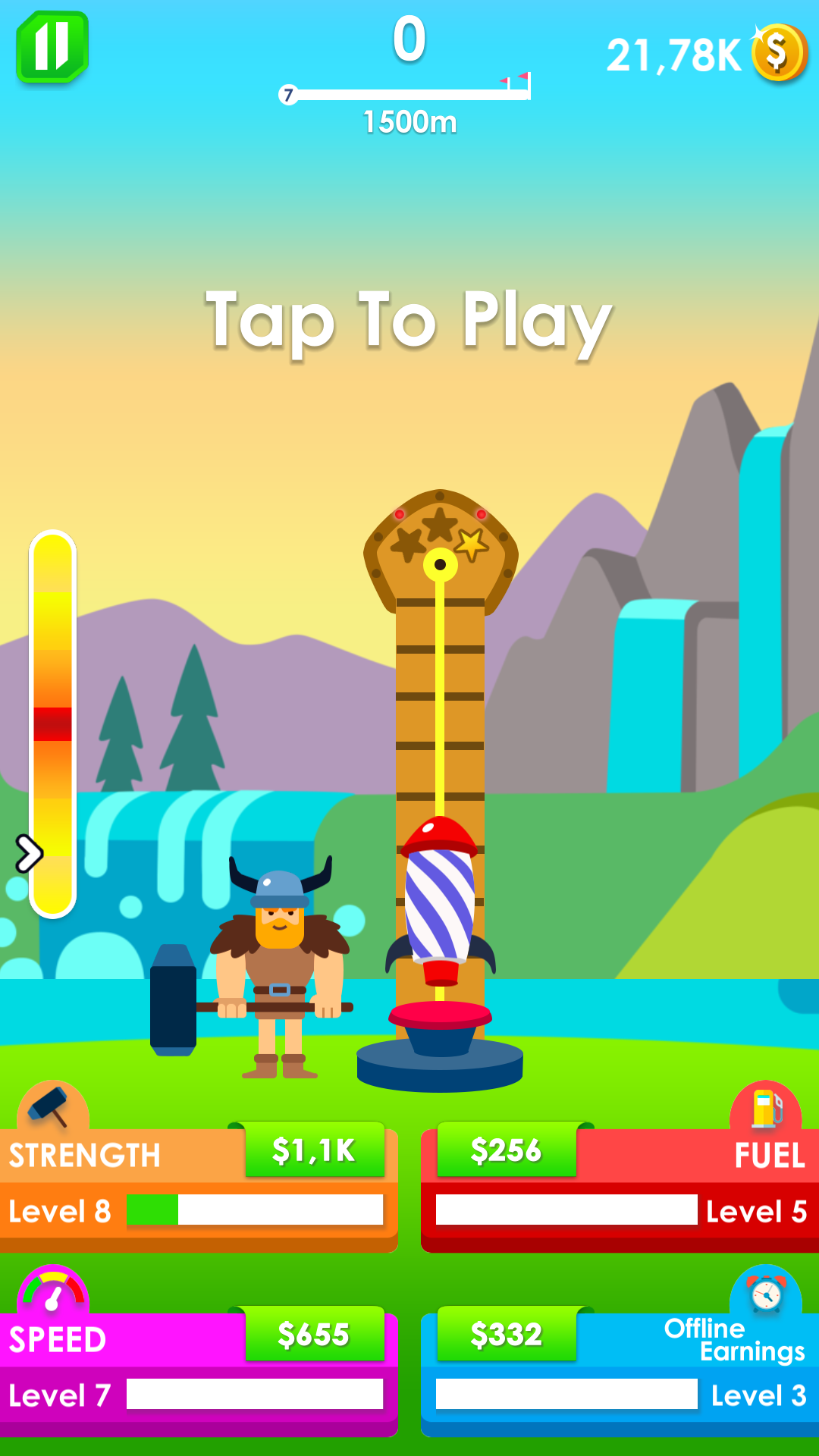819x1456 pixels.
Task: Purchase Speed upgrade for $655
Action: (x=314, y=1335)
